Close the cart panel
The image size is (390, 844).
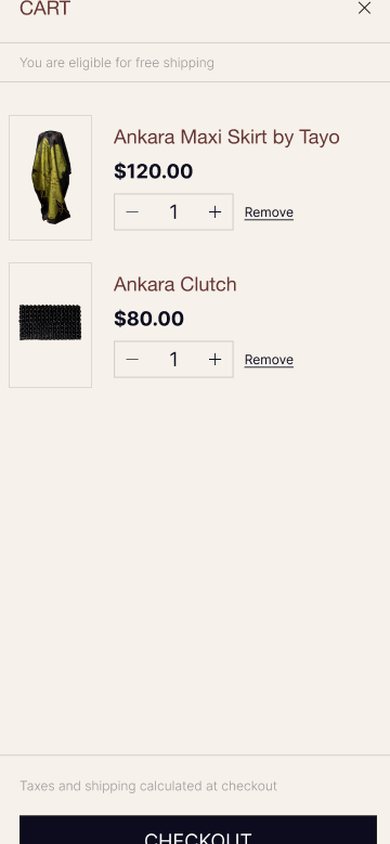click(364, 8)
